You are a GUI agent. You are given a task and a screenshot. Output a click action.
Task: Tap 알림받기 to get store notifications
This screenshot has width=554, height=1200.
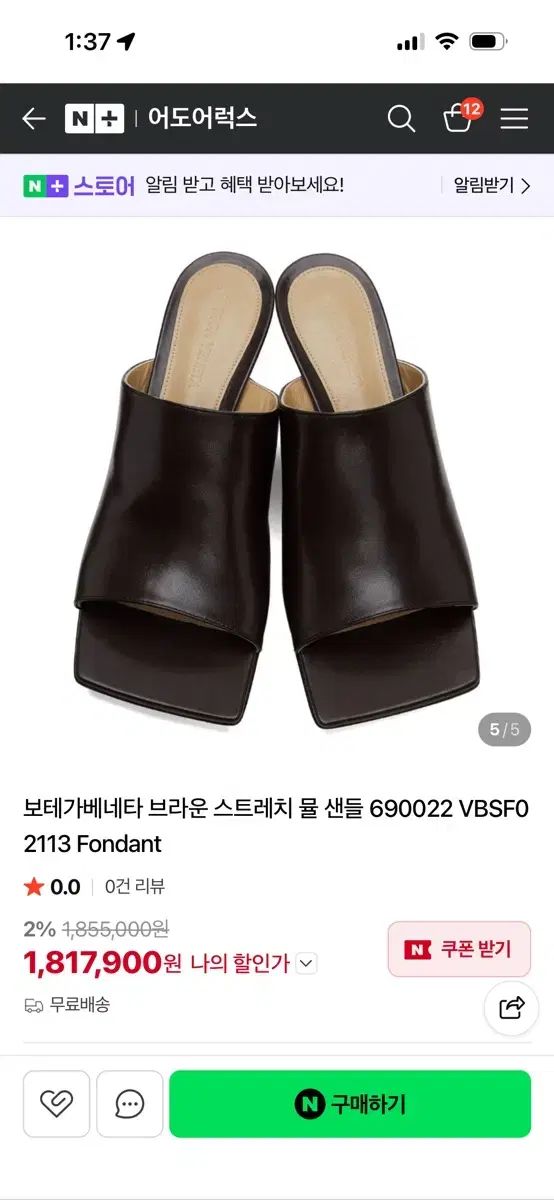click(491, 185)
